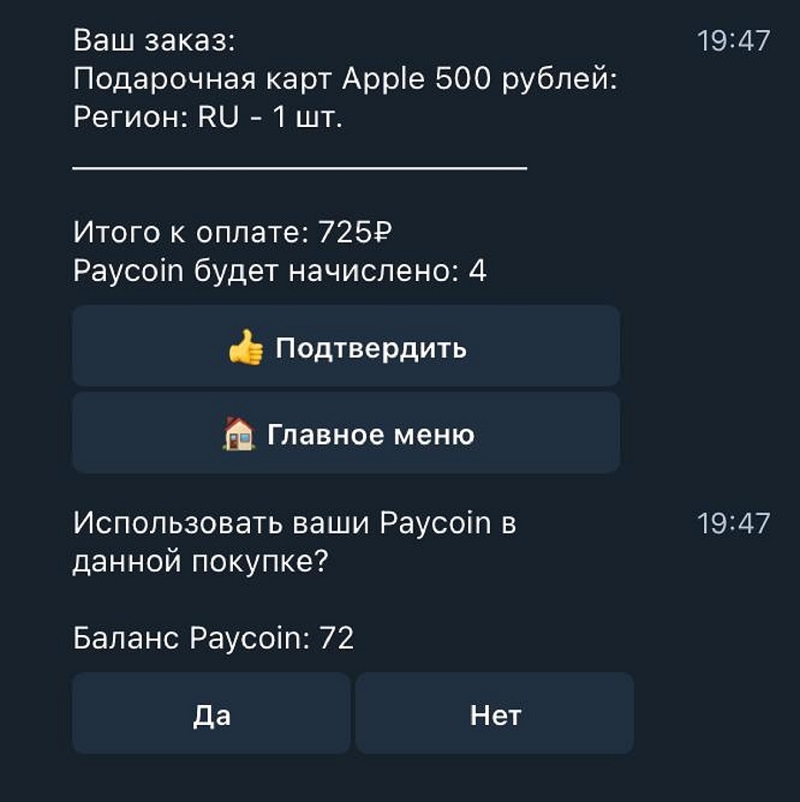
Task: Choose Нет to keep Paycoin
Action: [x=495, y=715]
